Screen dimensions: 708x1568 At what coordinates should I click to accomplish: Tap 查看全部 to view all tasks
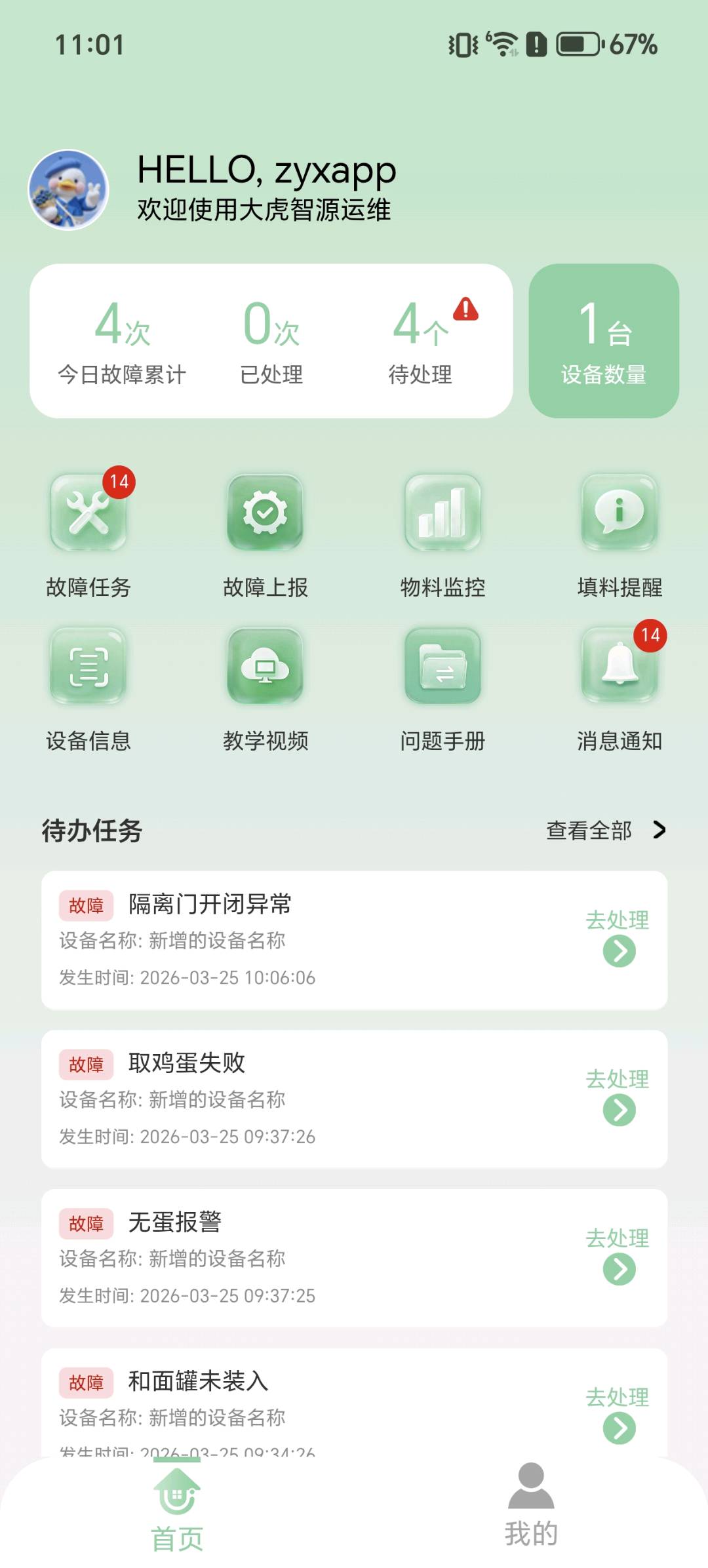click(x=604, y=831)
